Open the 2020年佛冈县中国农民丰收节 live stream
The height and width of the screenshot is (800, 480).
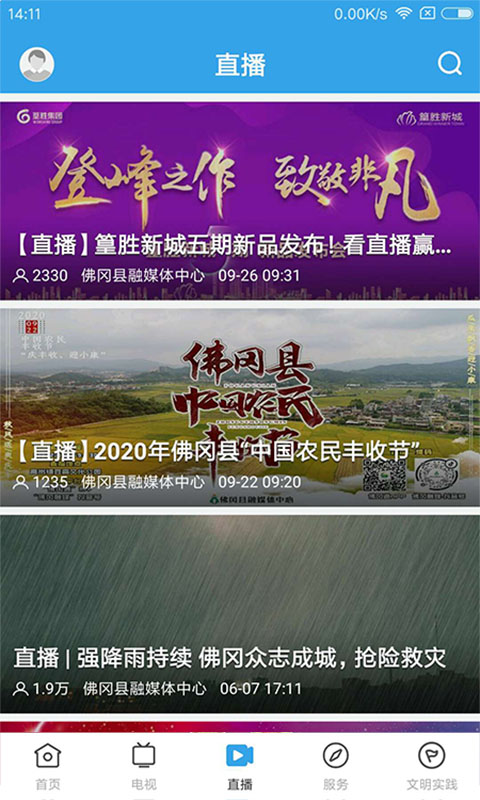point(240,407)
